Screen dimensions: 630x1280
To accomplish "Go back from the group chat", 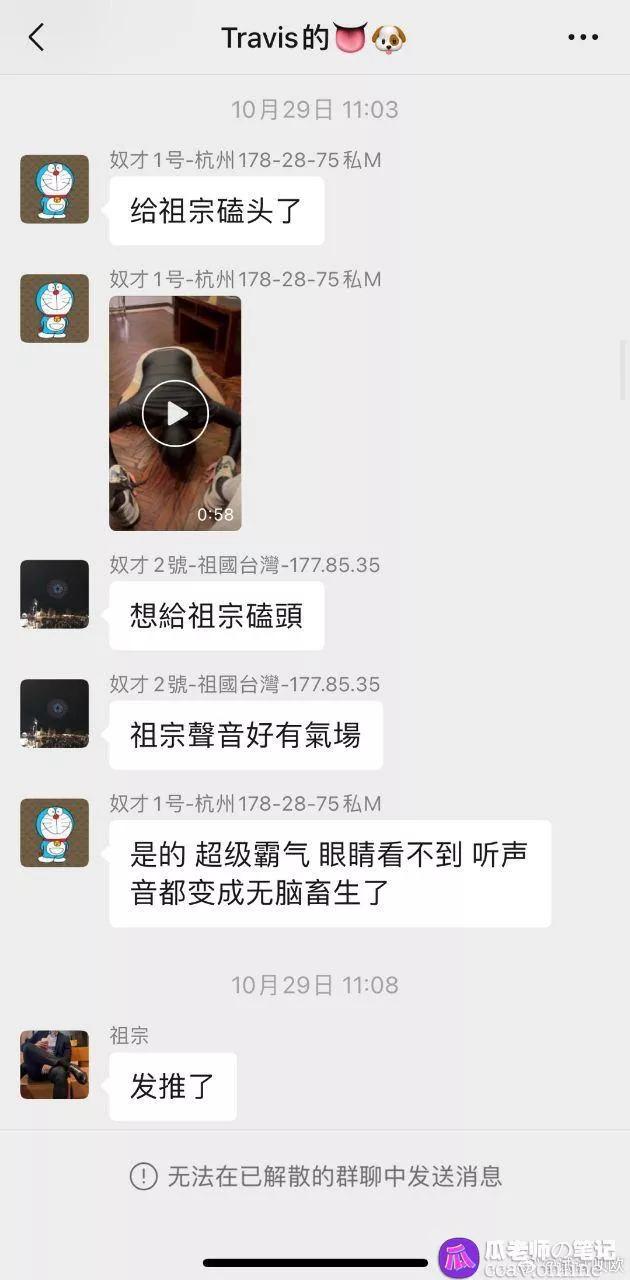I will pyautogui.click(x=37, y=38).
